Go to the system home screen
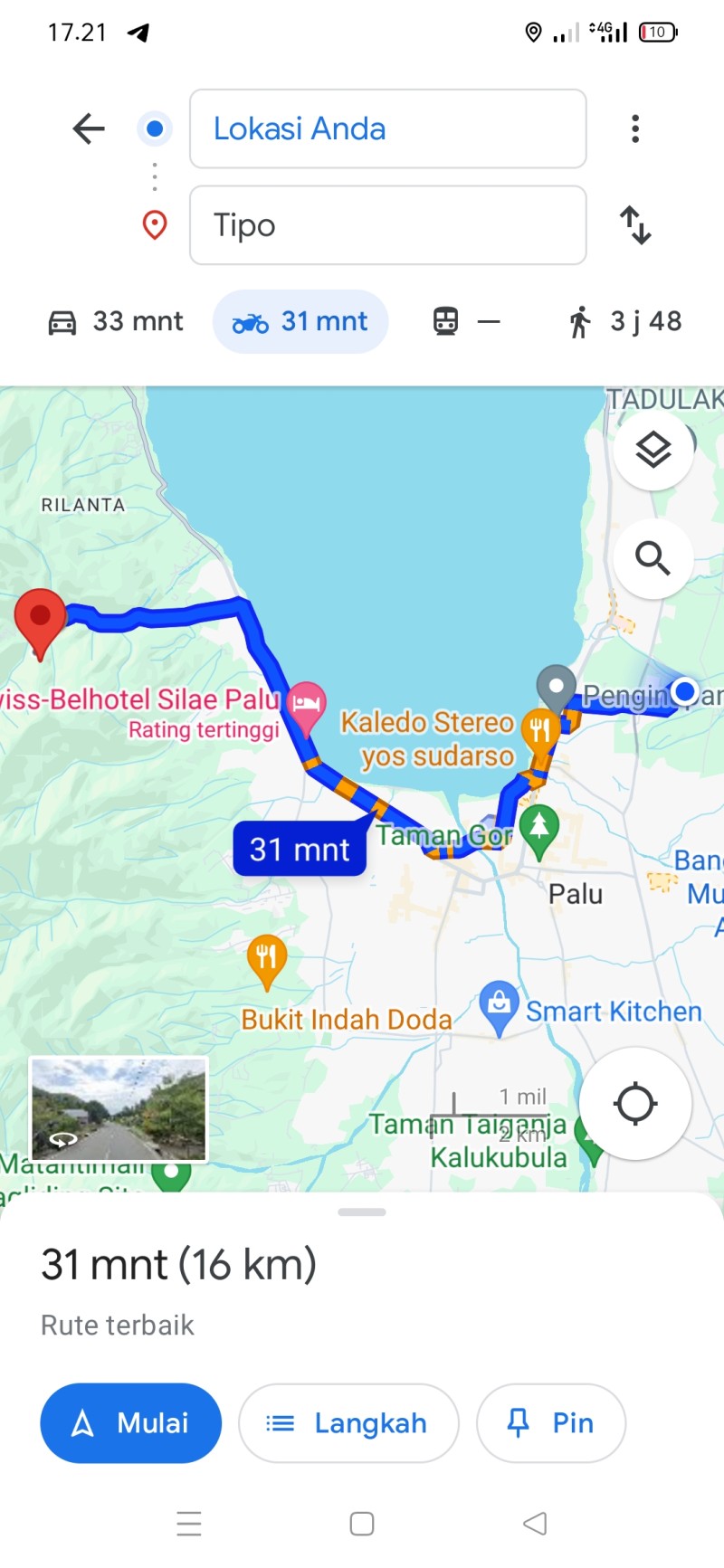Image resolution: width=724 pixels, height=1568 pixels. (362, 1524)
